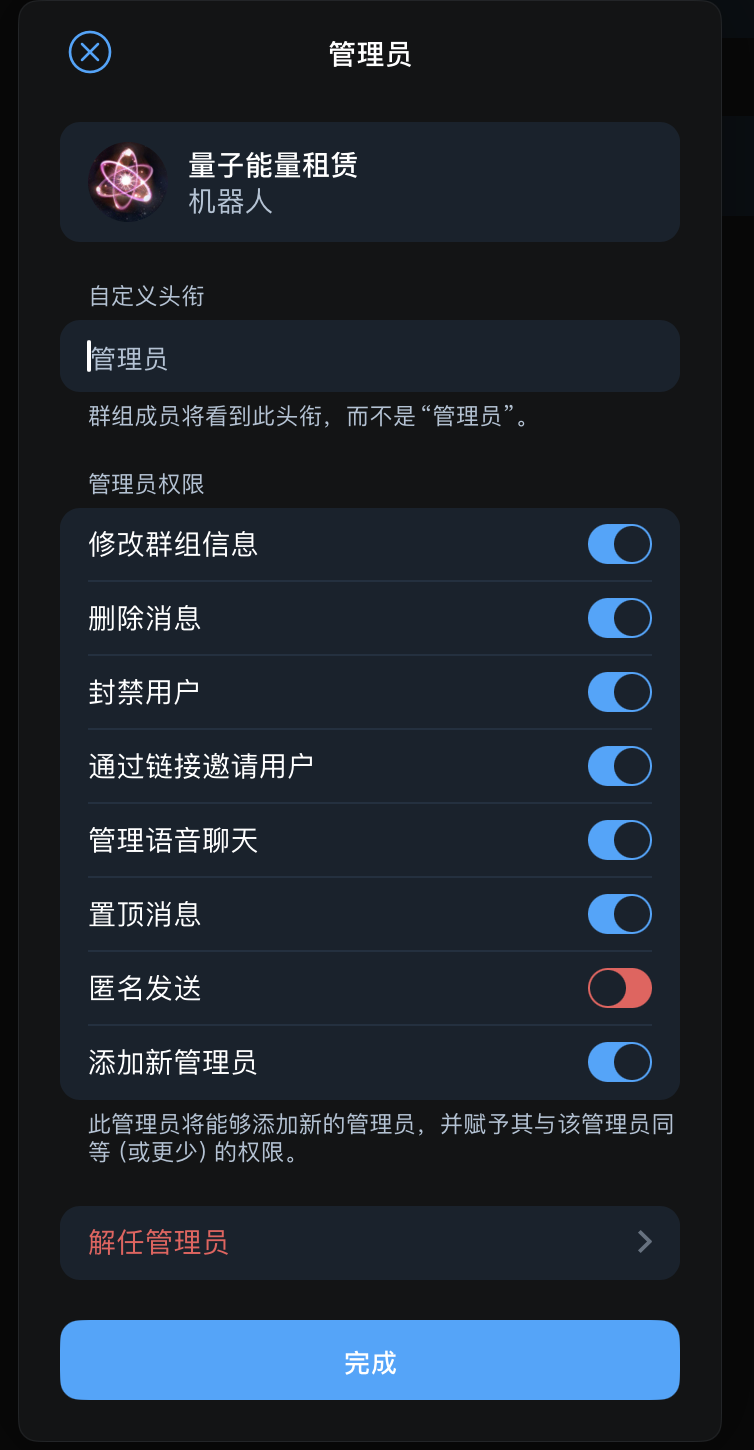Turn off 封禁用户 switch

619,692
